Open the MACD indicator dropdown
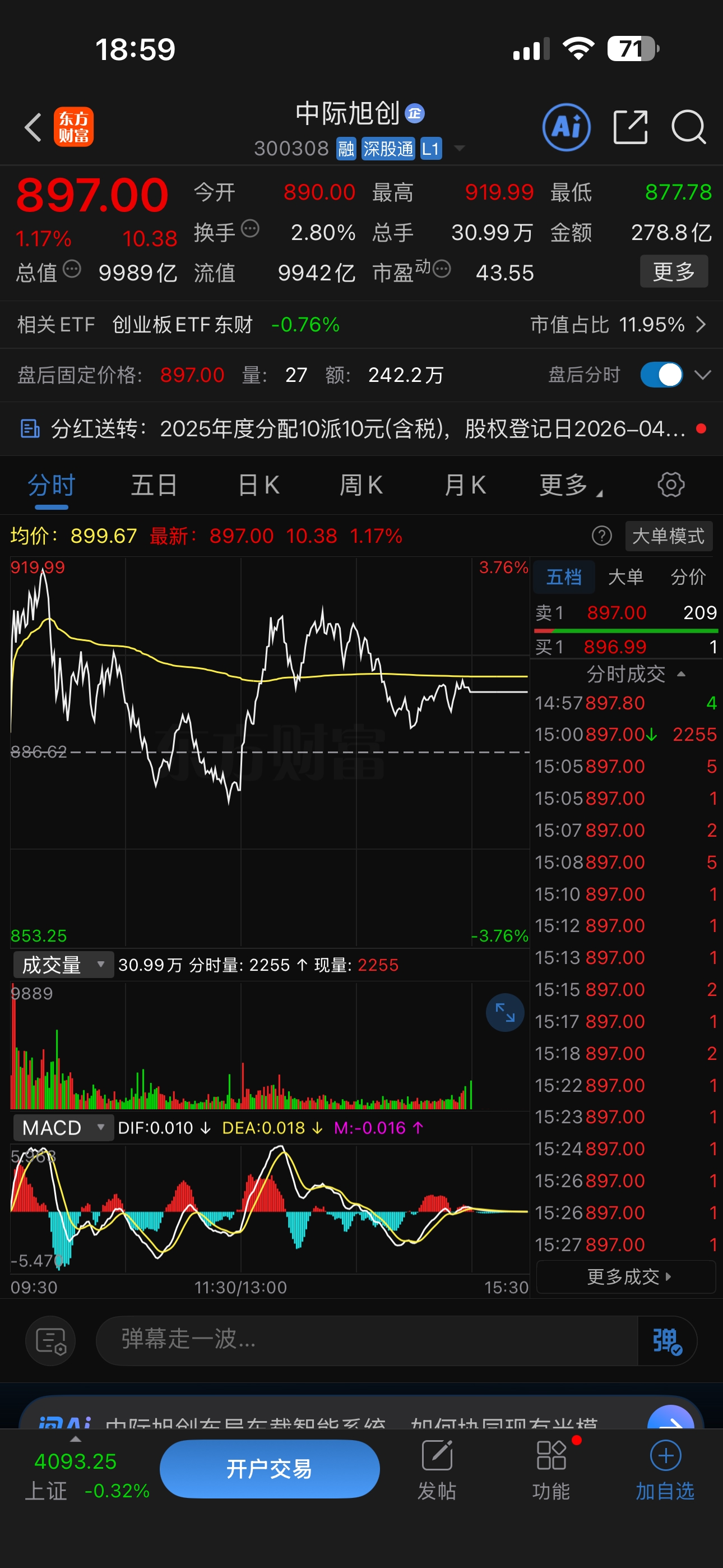Viewport: 723px width, 1568px height. [x=63, y=1128]
